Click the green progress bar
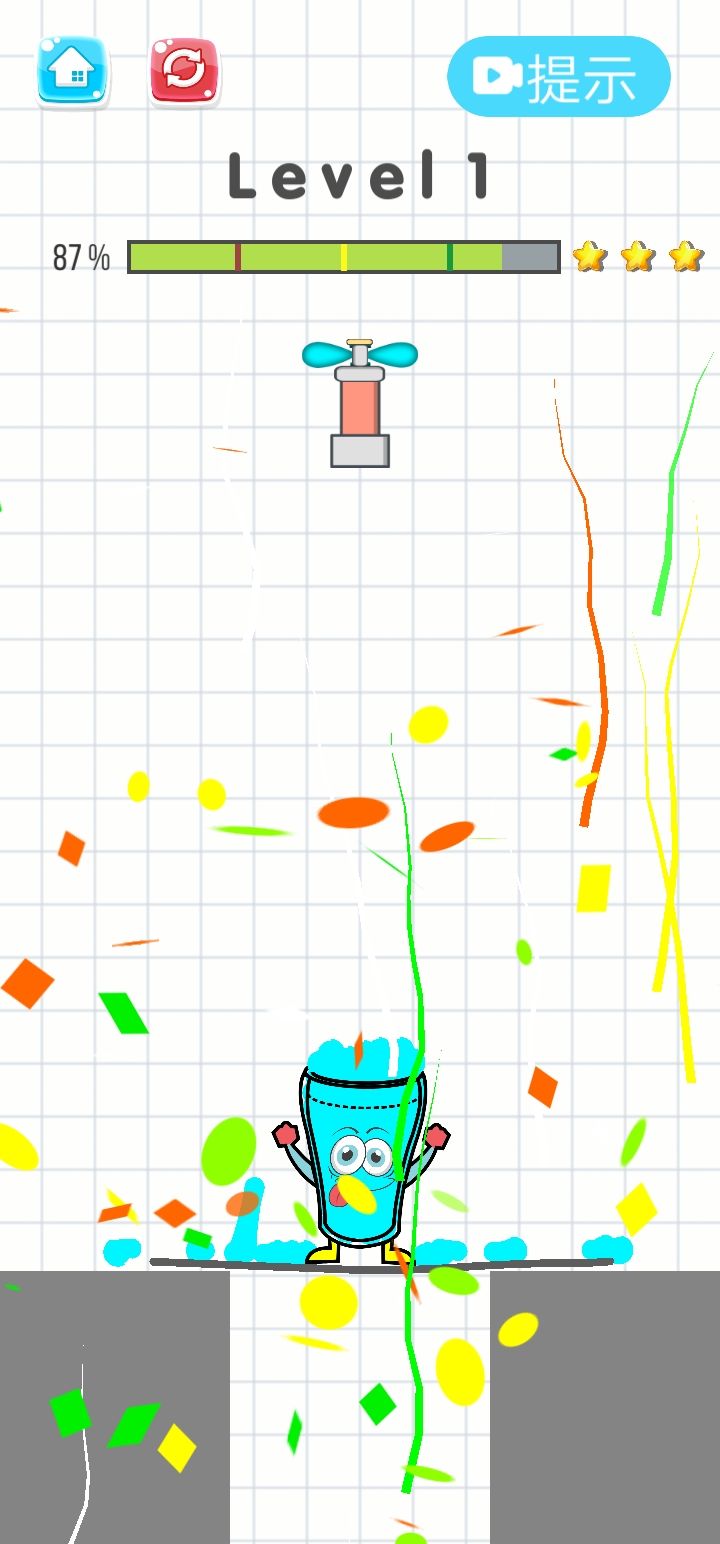 (300, 256)
